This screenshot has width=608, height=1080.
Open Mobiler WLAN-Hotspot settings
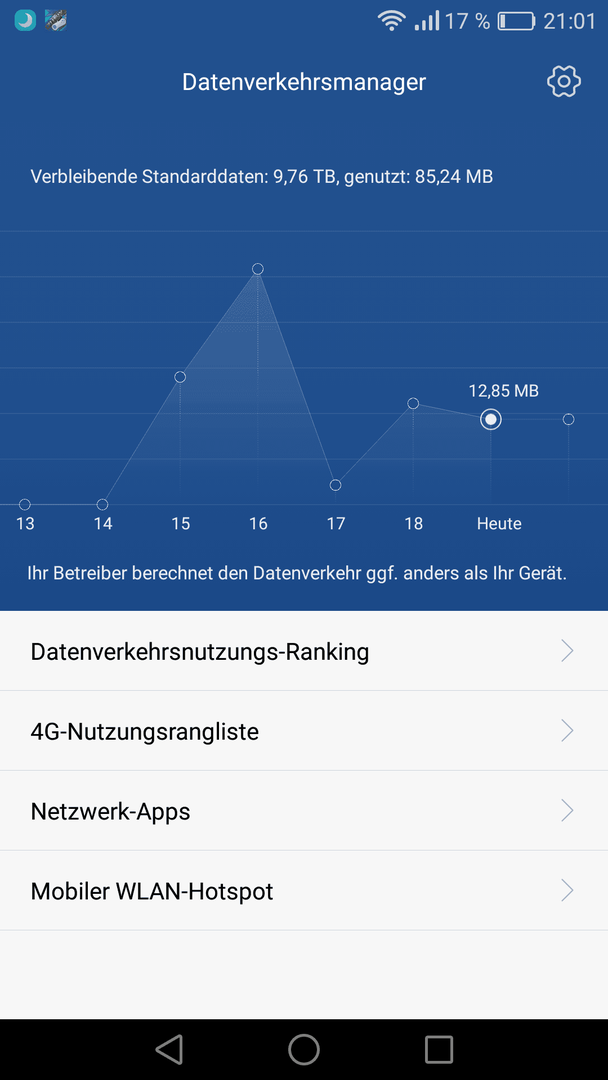click(304, 891)
